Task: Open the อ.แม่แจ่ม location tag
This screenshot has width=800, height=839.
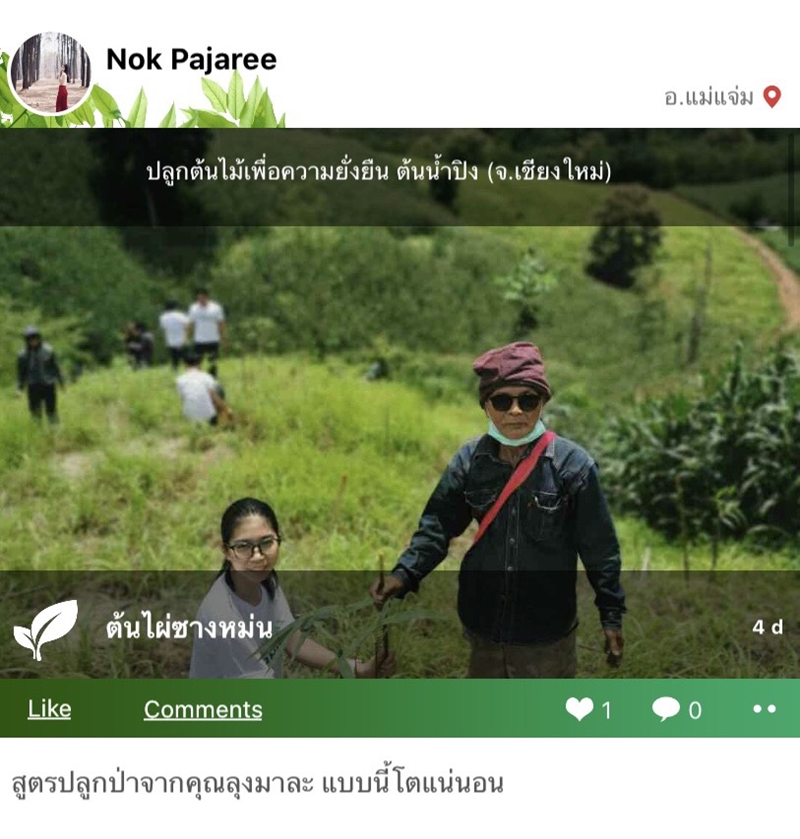Action: click(x=722, y=97)
